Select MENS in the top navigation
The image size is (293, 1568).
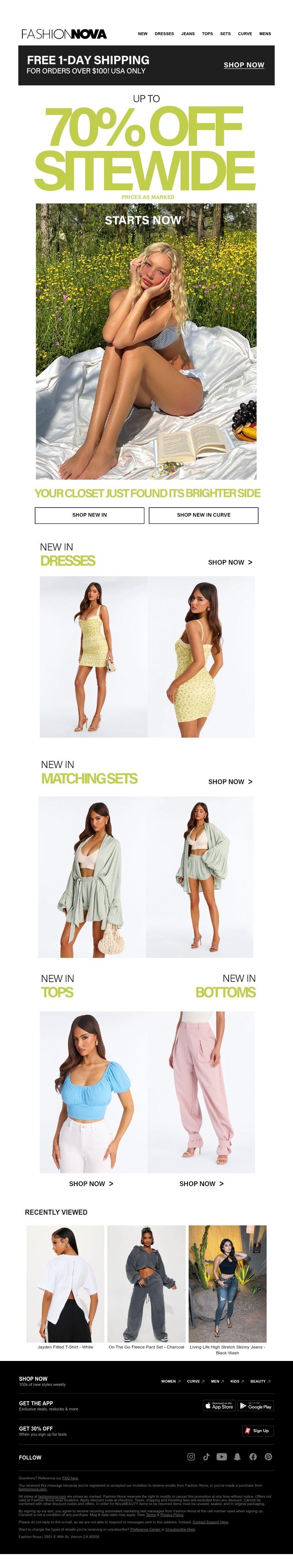click(265, 34)
